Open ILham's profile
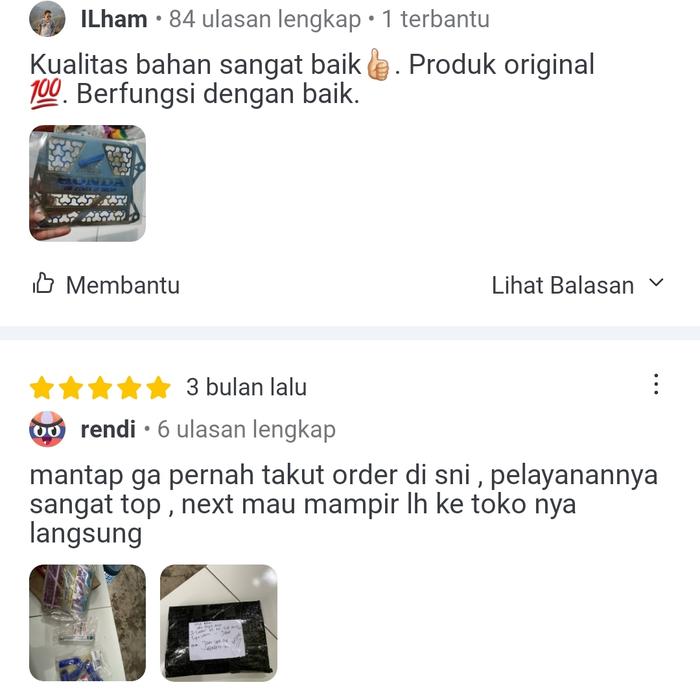 [113, 19]
